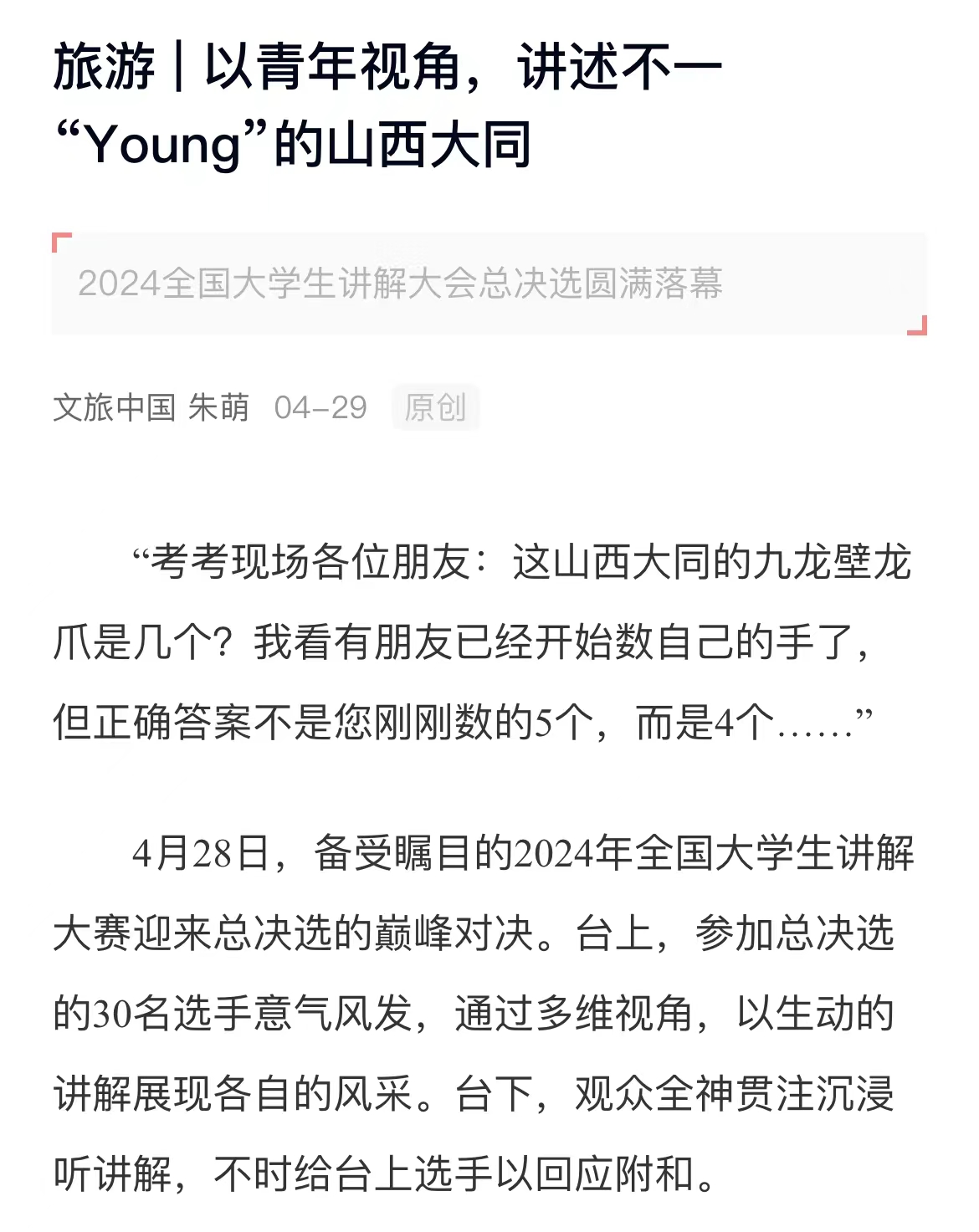
Task: View author 朱萌's profile
Action: (218, 408)
